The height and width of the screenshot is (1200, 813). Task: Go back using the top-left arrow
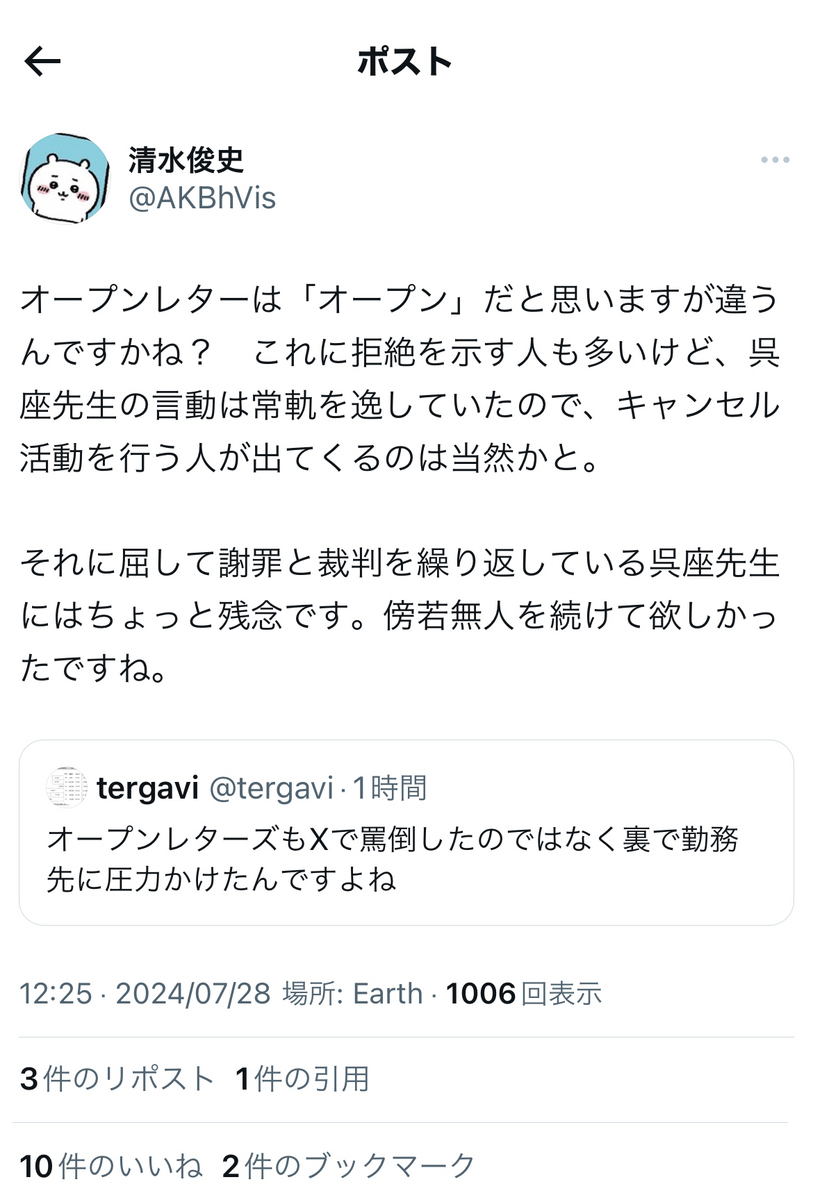43,62
